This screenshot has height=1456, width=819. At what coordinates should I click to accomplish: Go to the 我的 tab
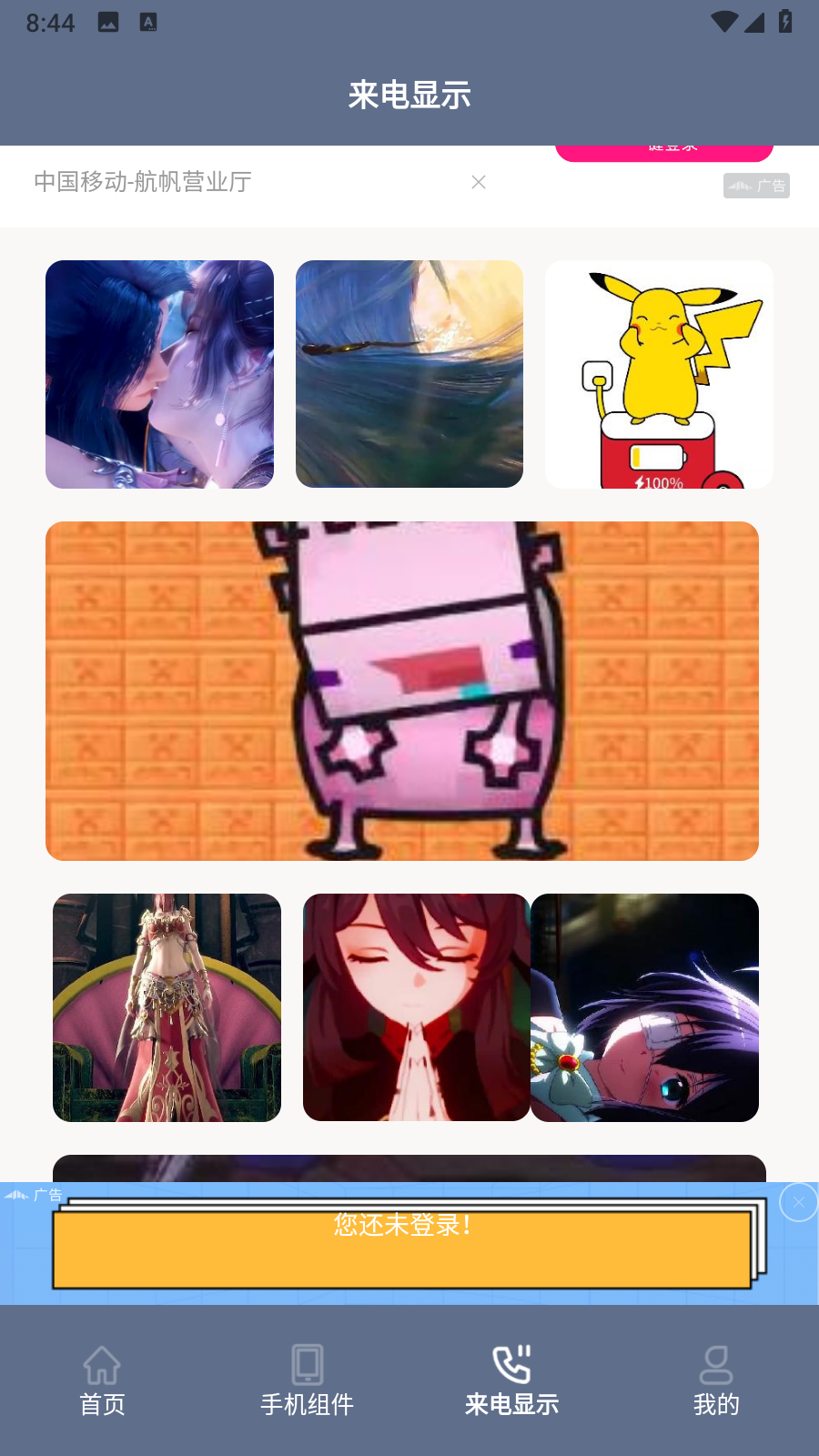(716, 1381)
